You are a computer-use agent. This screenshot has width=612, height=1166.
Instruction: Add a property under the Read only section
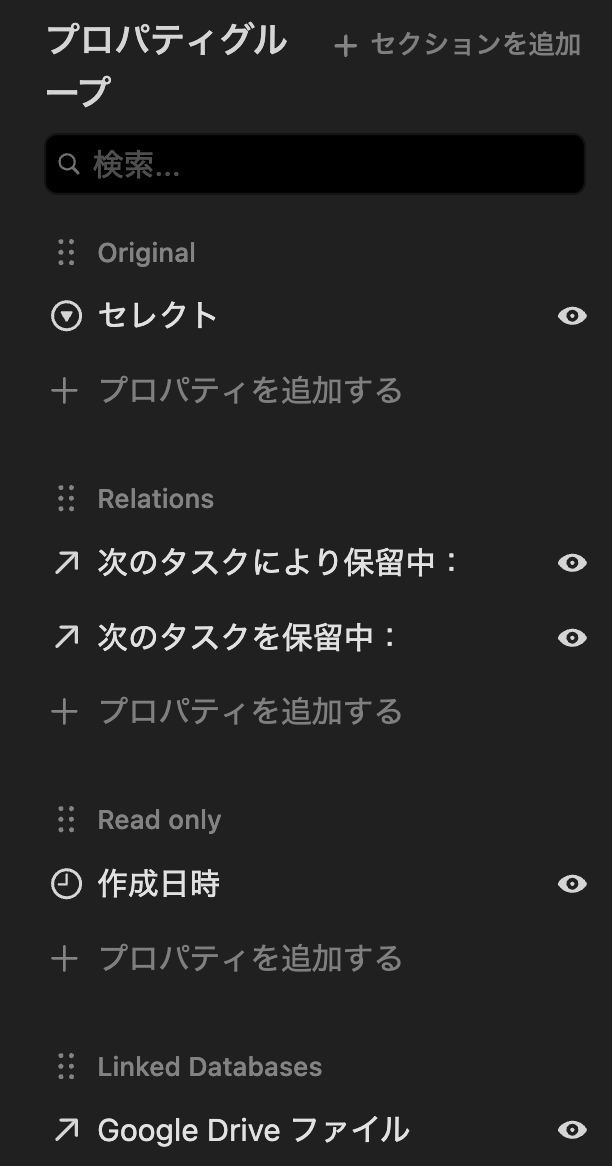pos(226,959)
